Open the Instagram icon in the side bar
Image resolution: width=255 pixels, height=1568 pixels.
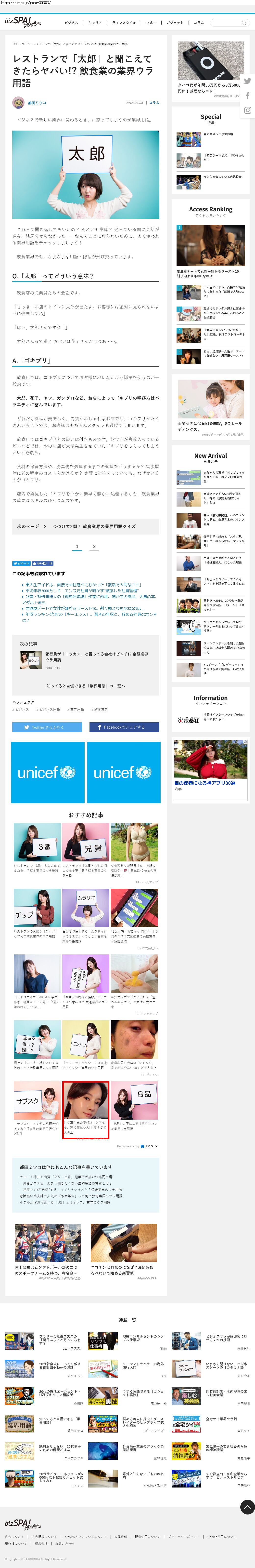[x=247, y=110]
